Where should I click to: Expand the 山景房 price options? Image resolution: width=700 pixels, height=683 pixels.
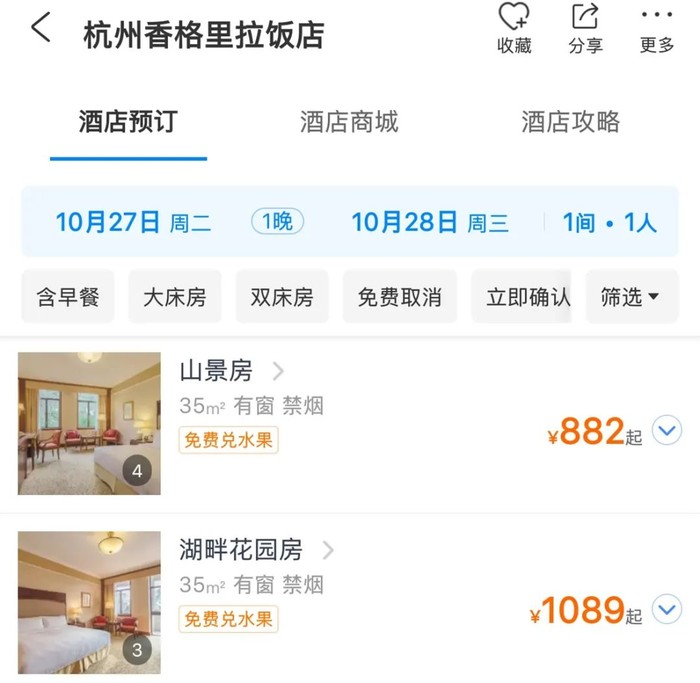click(666, 431)
